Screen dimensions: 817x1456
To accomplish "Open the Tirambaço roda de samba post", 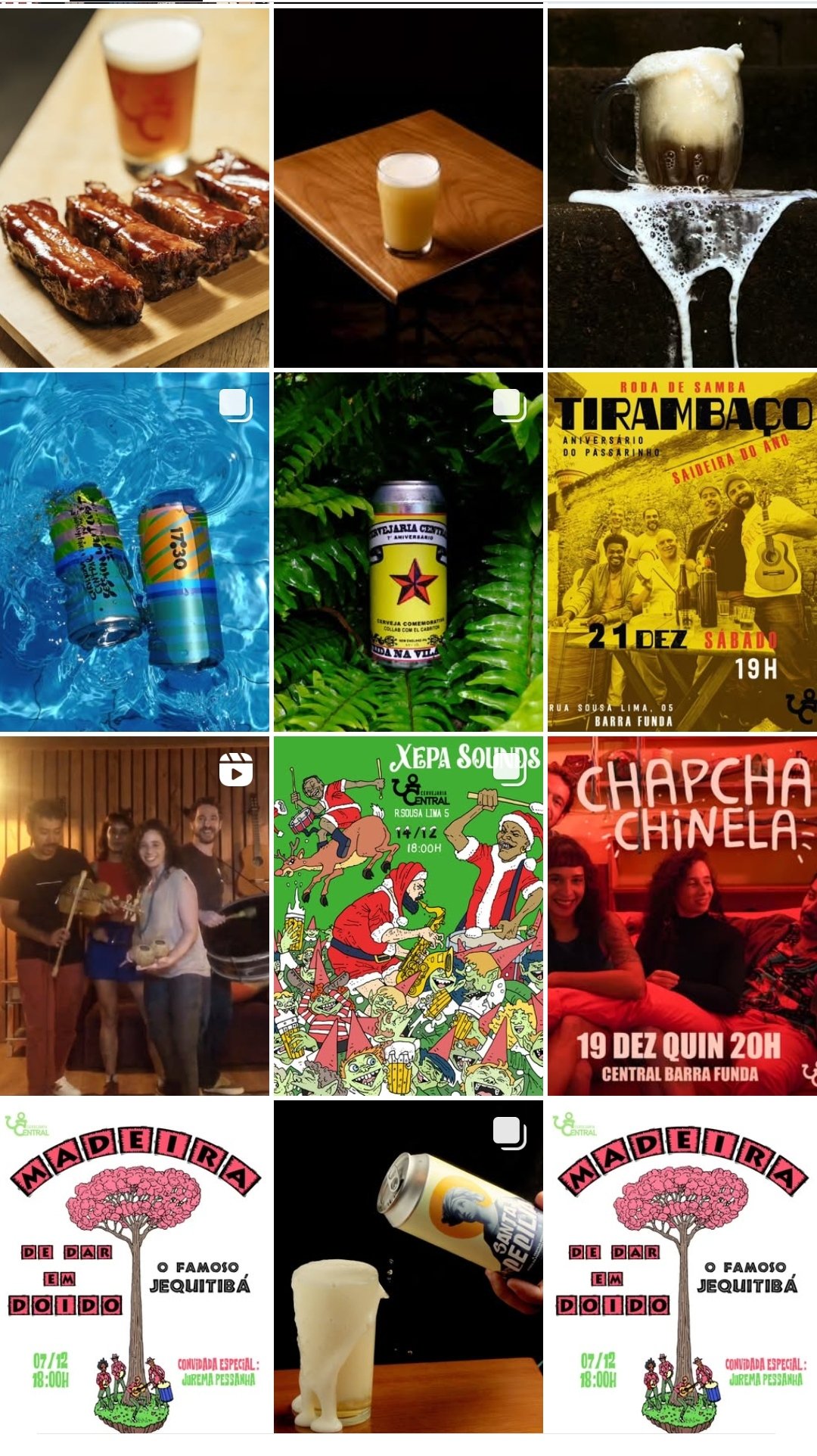I will point(682,552).
